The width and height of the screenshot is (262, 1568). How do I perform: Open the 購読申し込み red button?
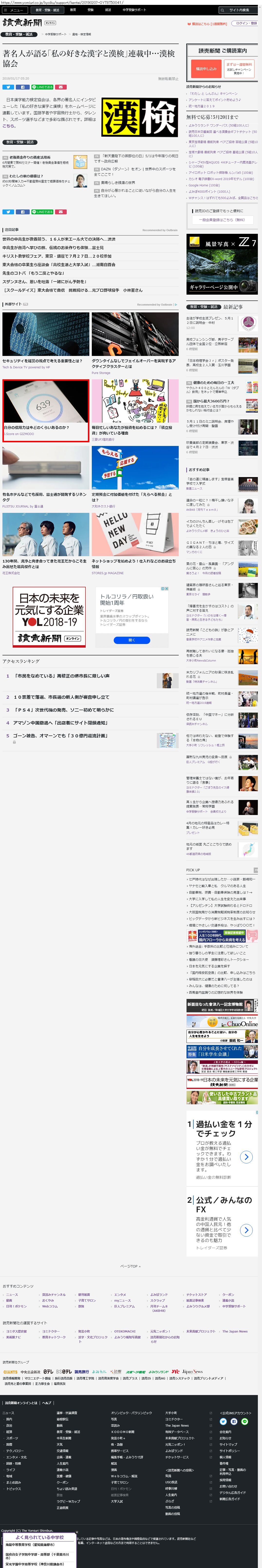pos(206,69)
